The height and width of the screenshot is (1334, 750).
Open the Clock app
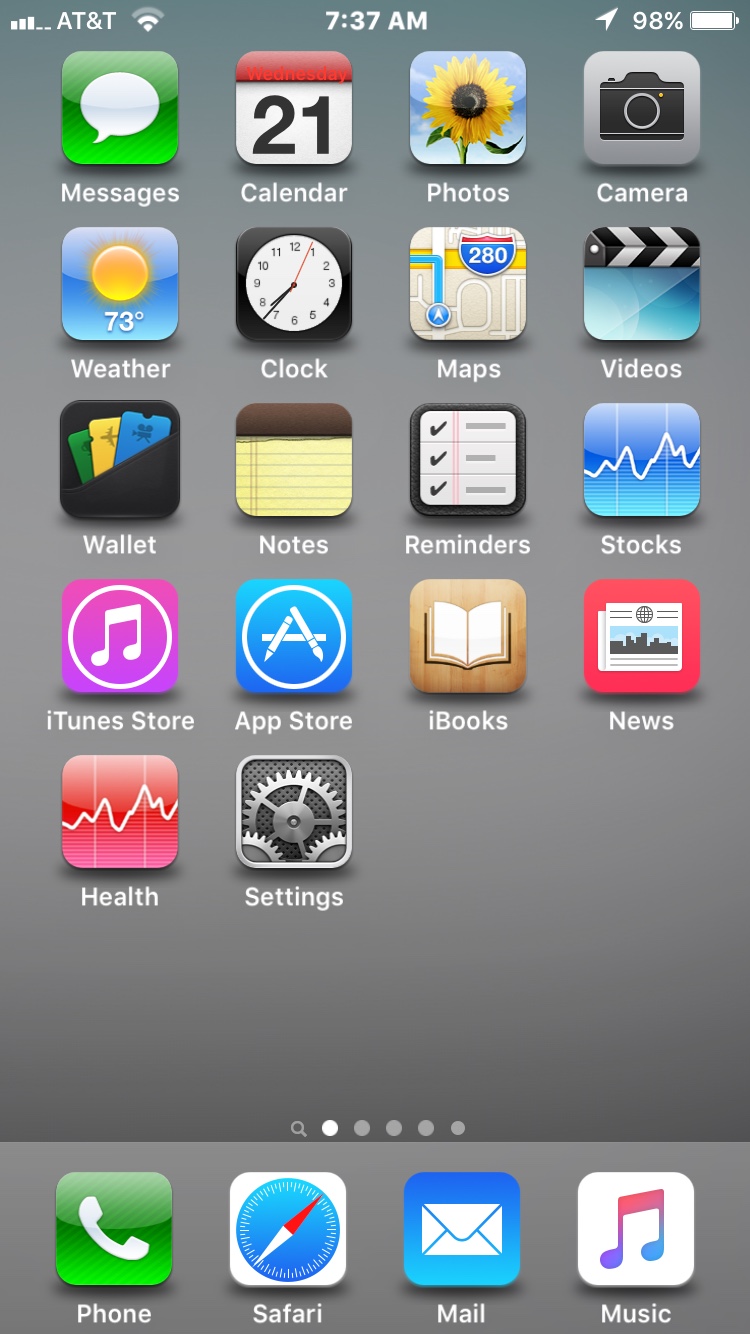294,284
